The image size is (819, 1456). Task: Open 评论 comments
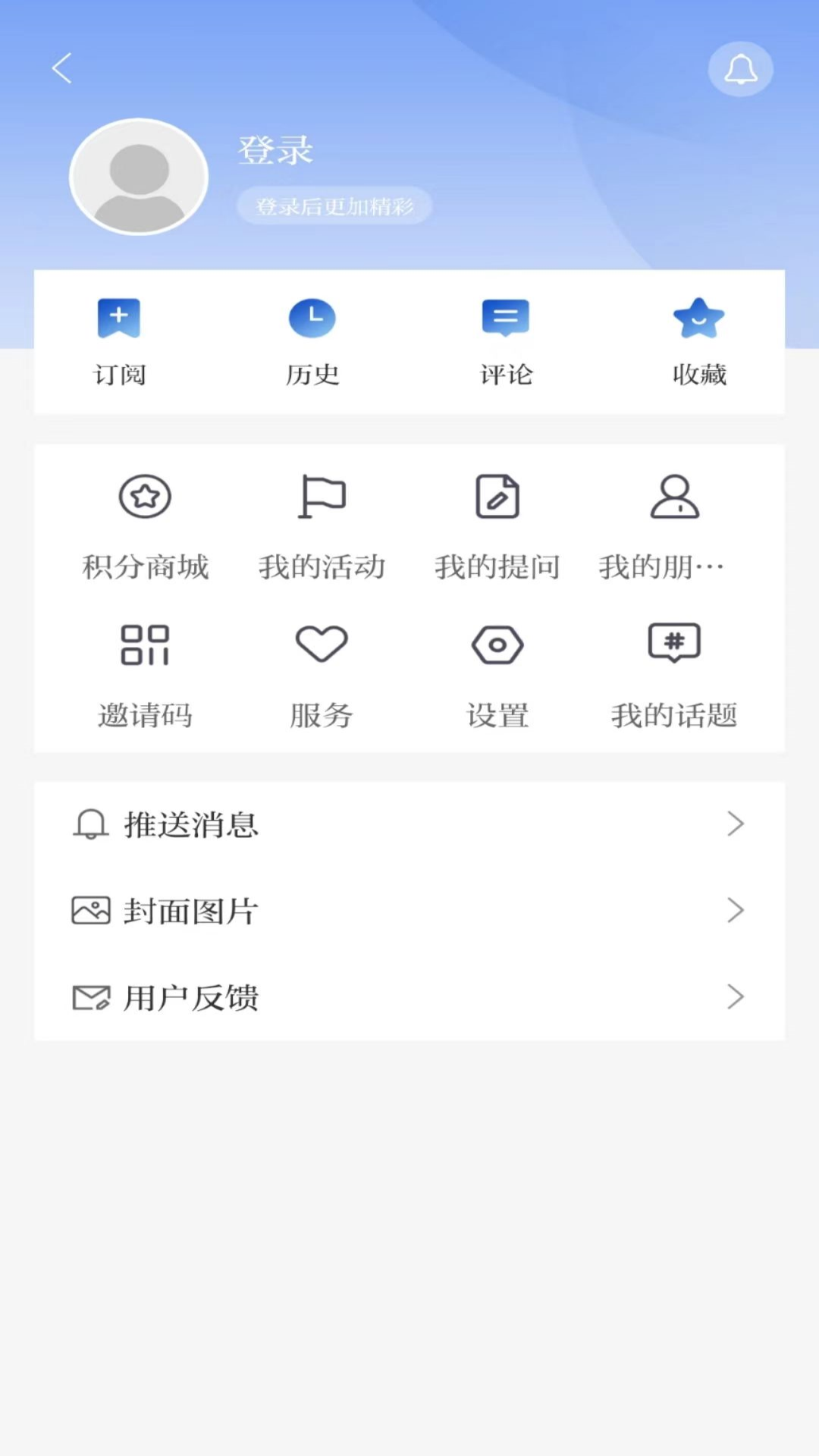[506, 341]
